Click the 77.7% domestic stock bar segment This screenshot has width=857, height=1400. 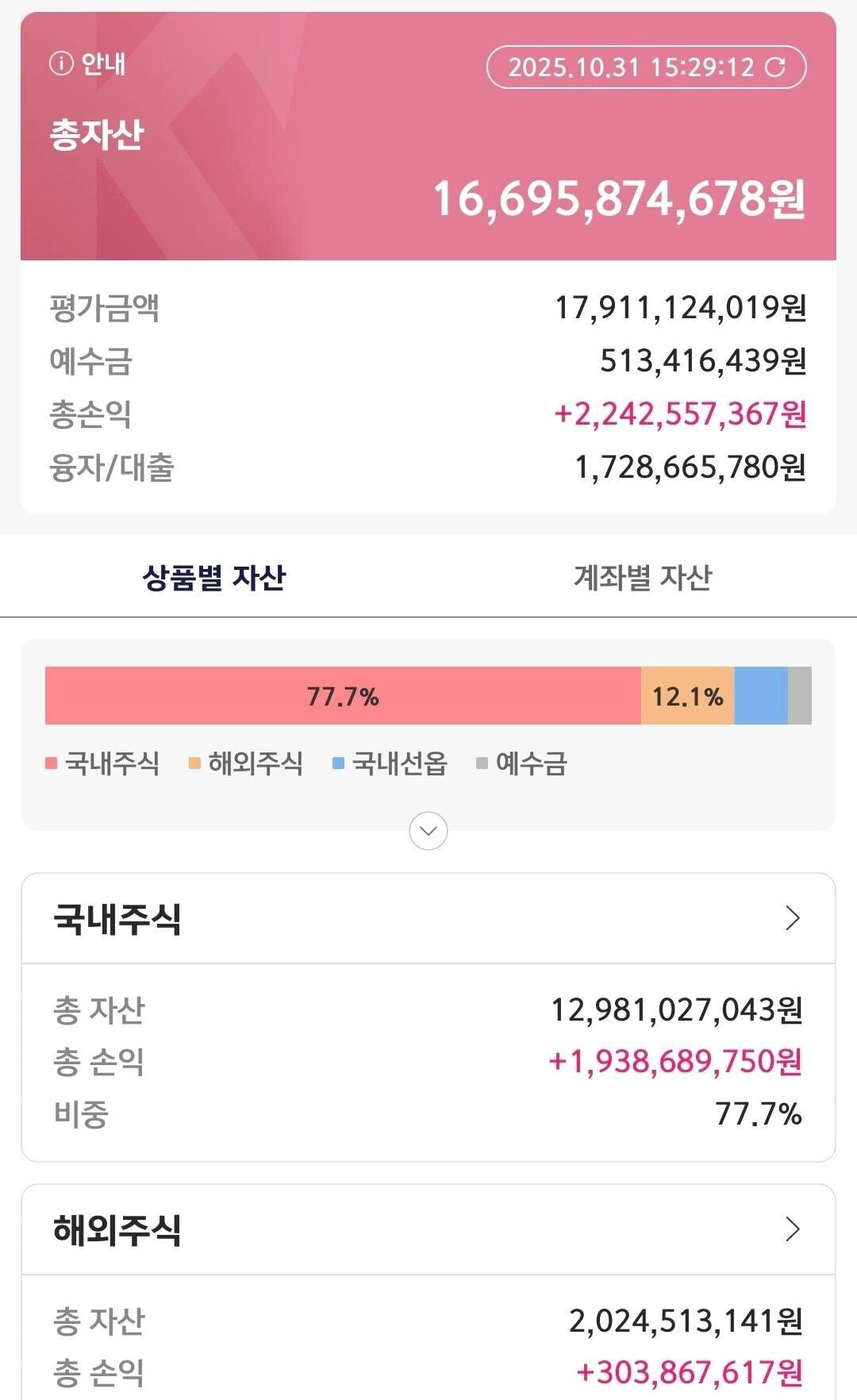(341, 697)
